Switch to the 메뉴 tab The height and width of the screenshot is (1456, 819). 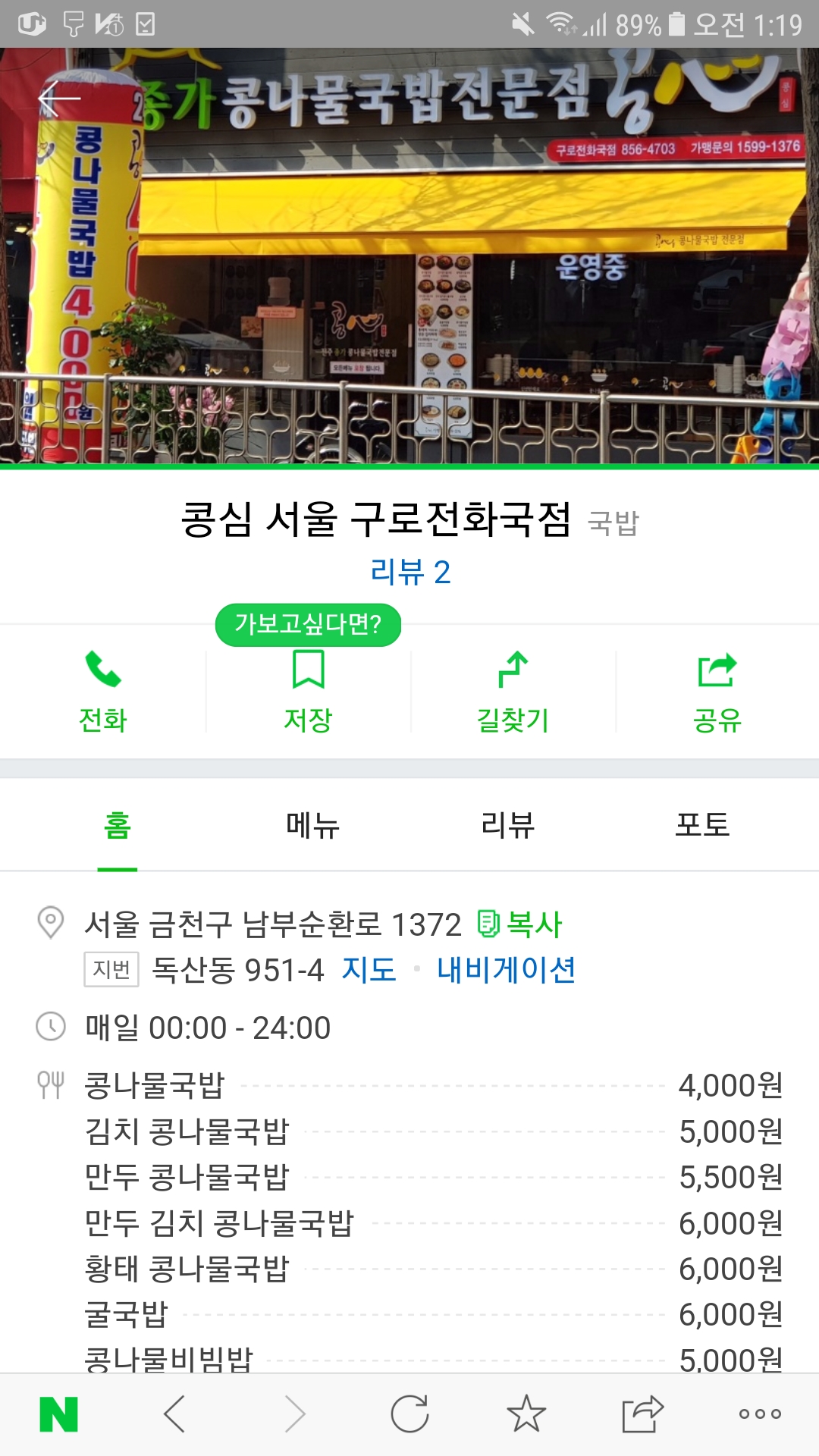point(312,825)
